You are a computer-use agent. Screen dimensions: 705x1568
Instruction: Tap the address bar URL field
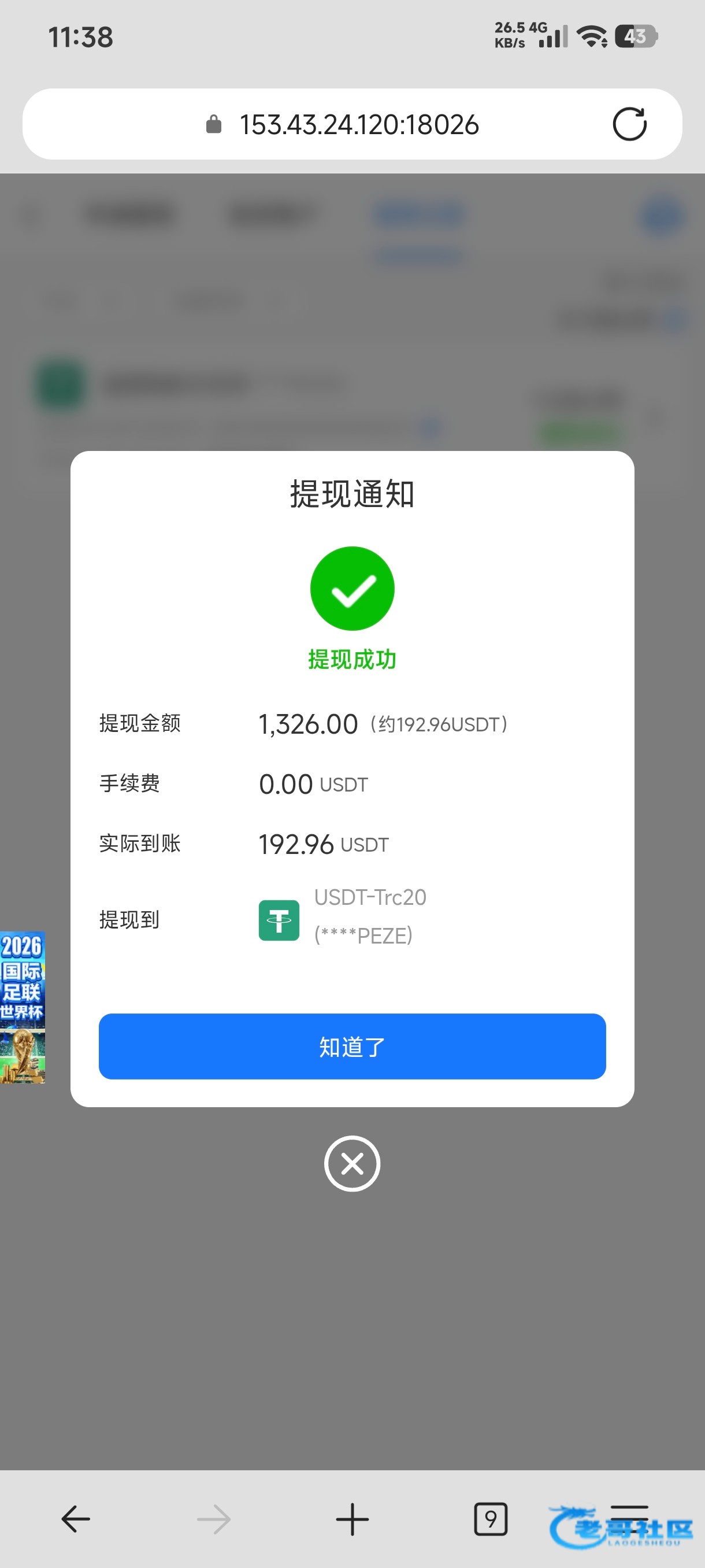coord(352,124)
